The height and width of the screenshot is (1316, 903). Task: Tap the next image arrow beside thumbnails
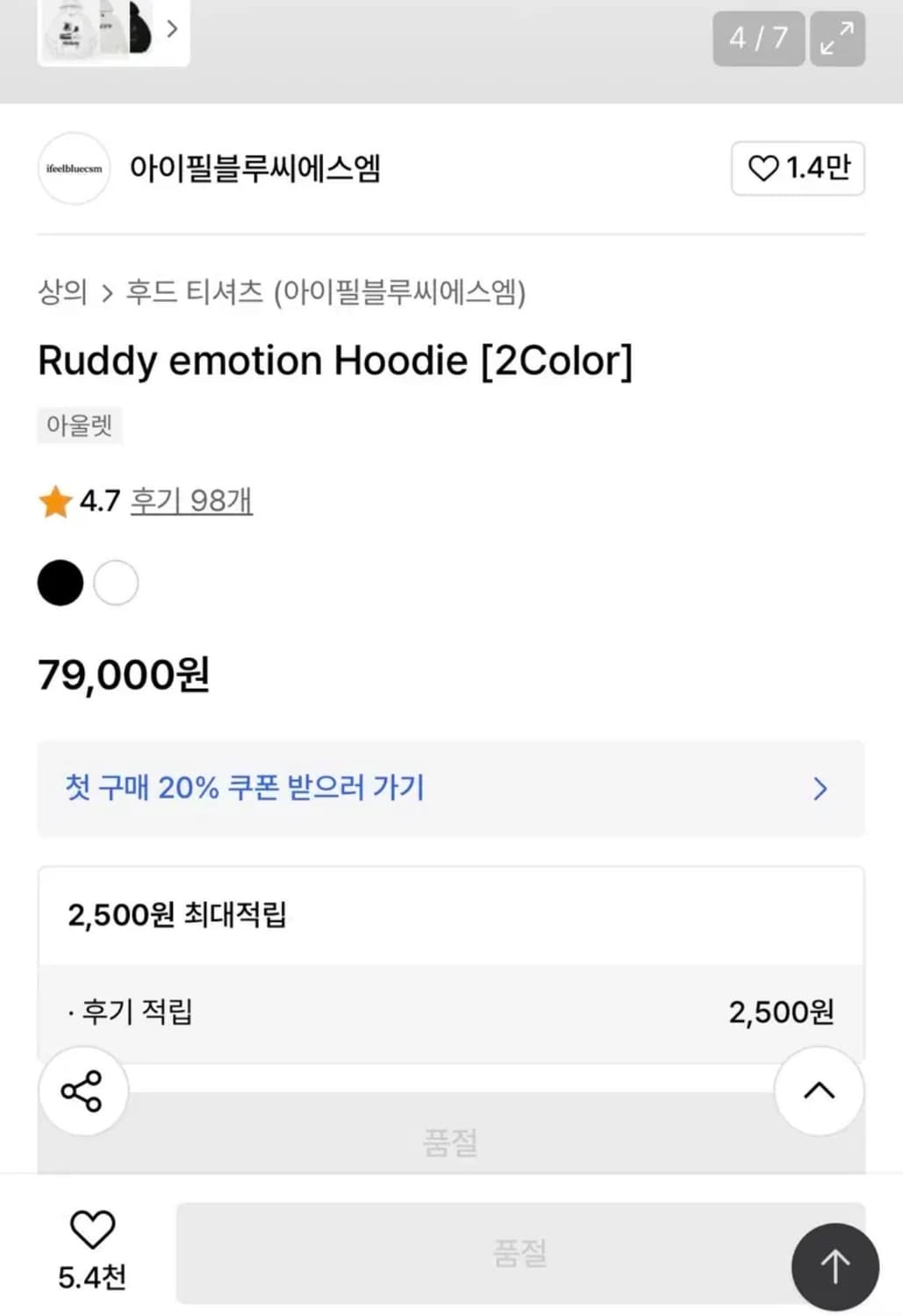pos(173,28)
